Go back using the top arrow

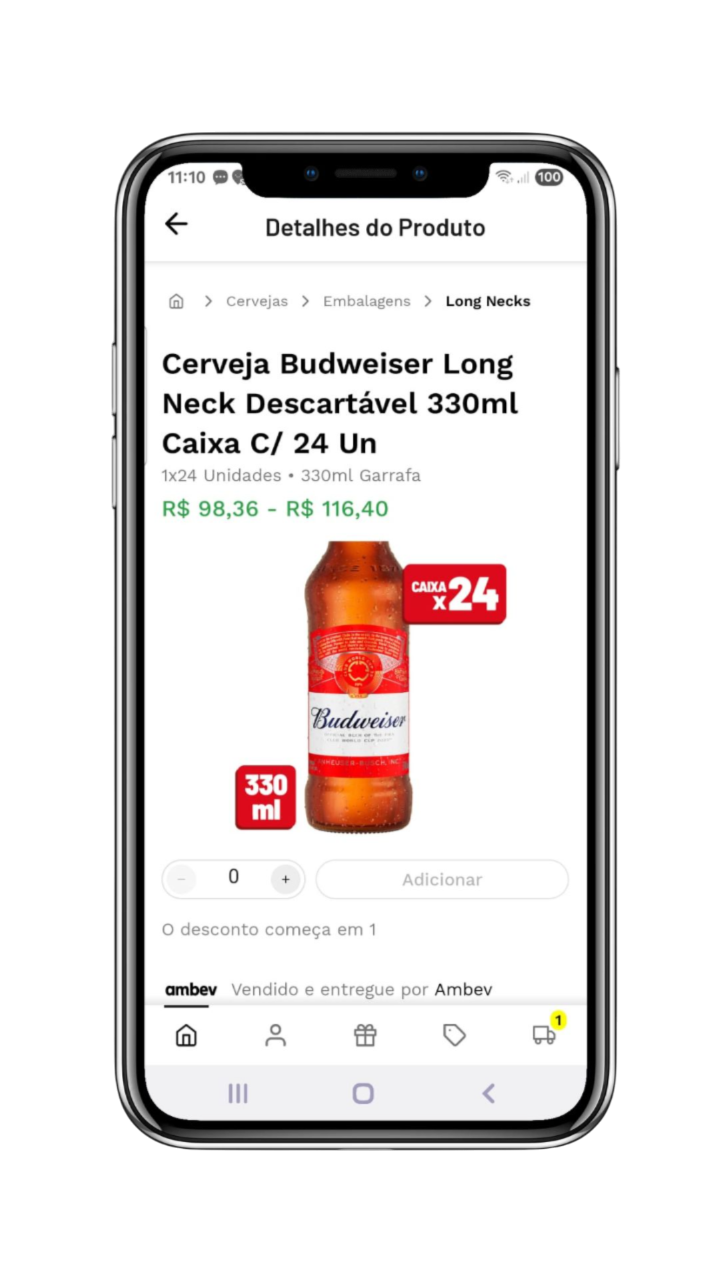point(176,224)
